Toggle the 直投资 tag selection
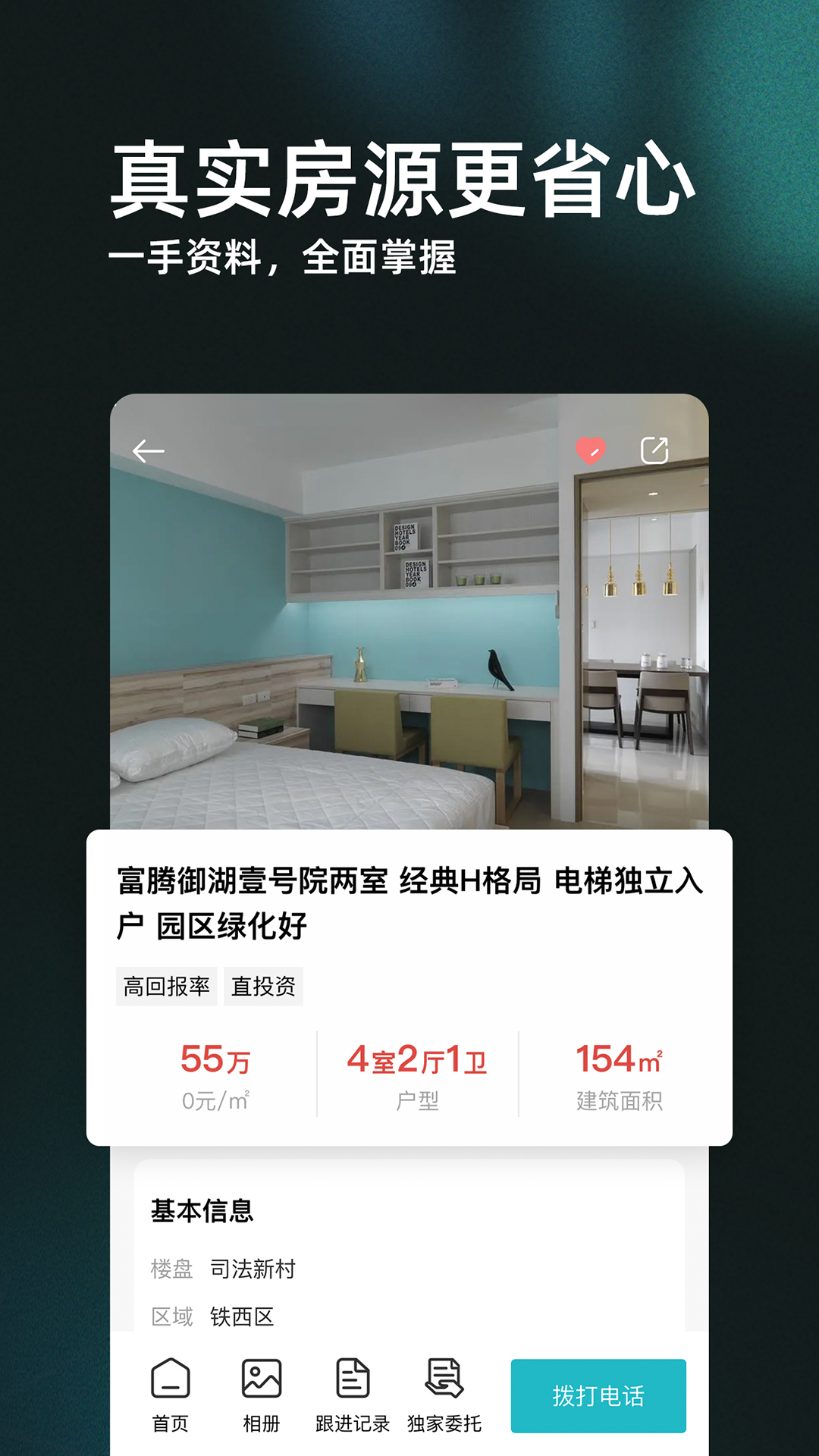Image resolution: width=819 pixels, height=1456 pixels. click(x=265, y=986)
